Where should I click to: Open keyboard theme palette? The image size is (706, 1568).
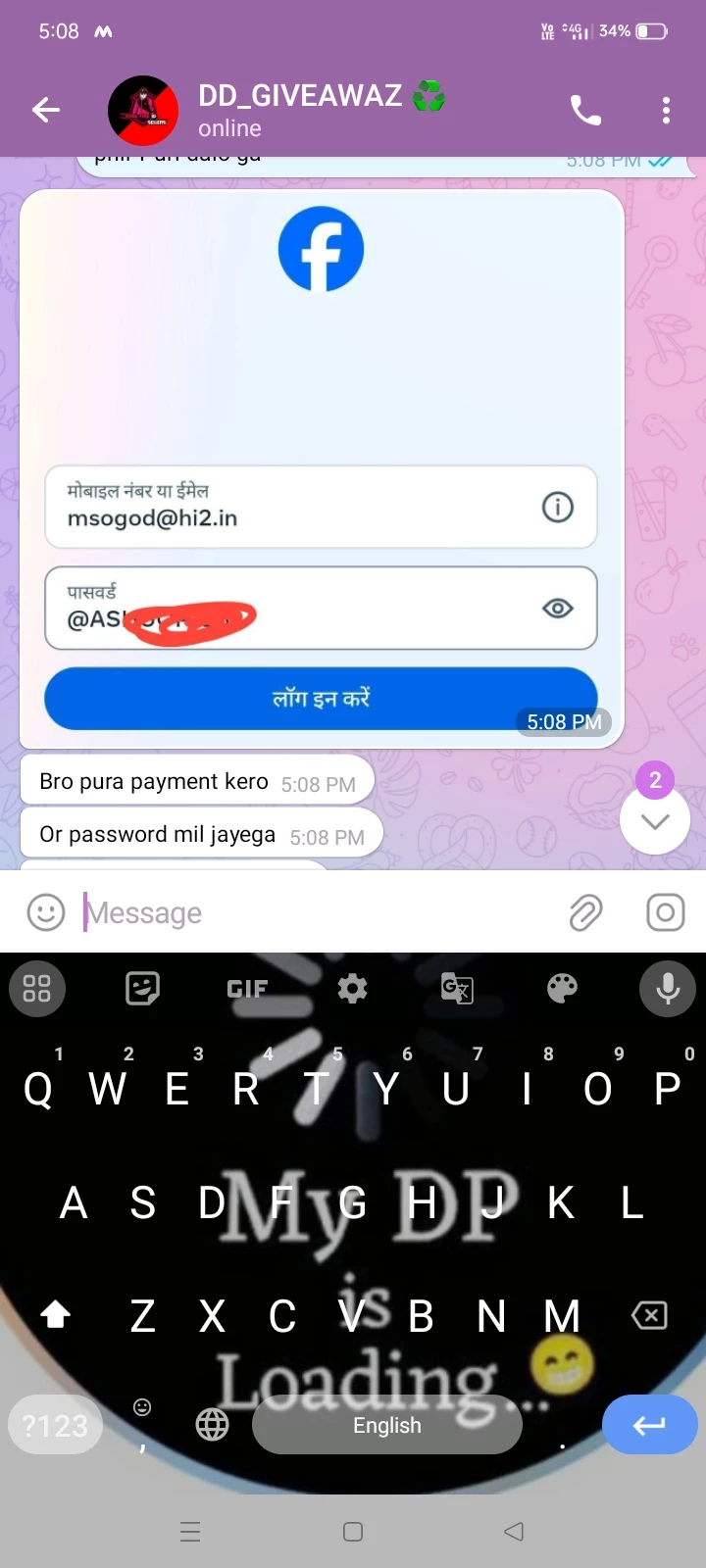tap(562, 989)
